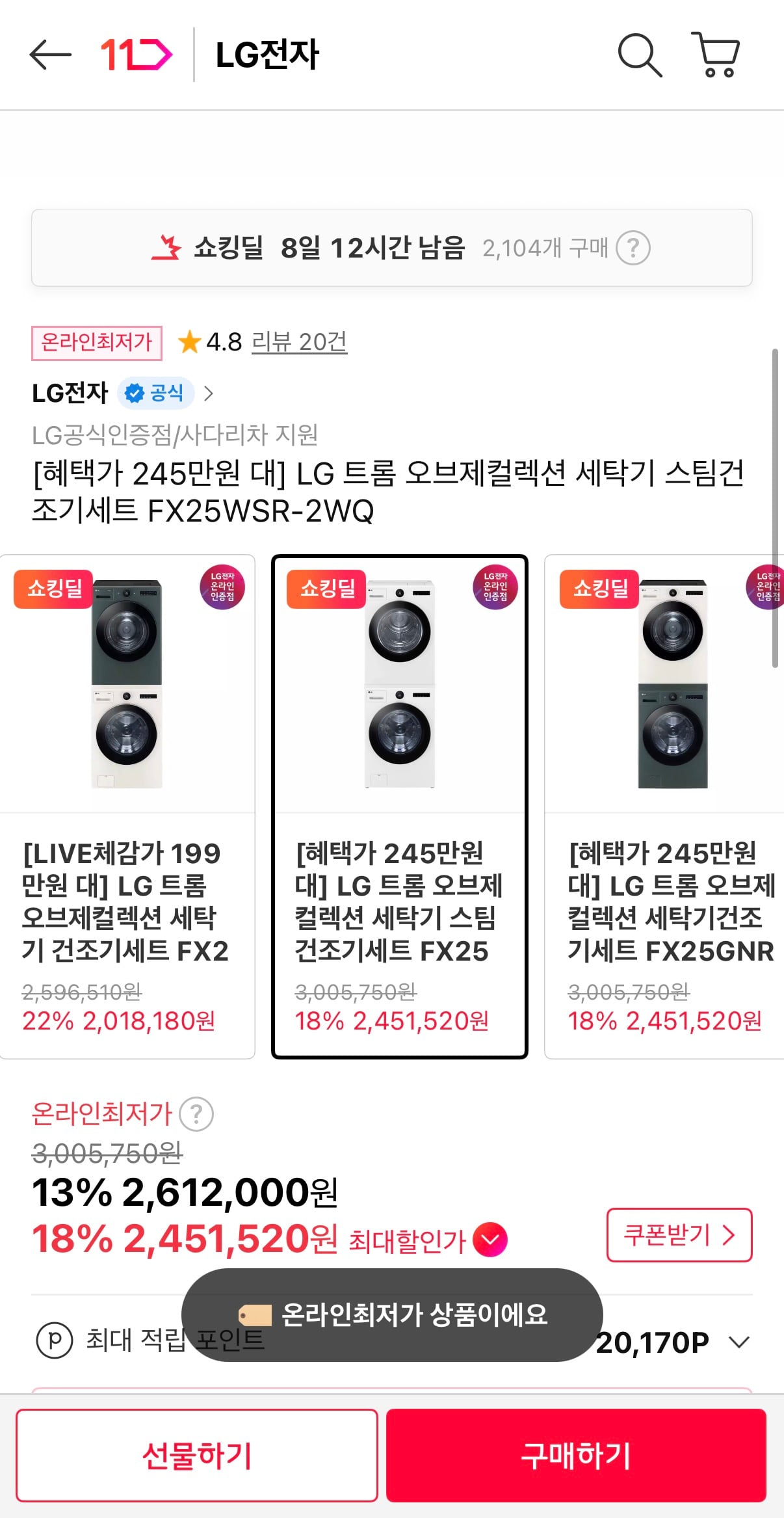
Task: Open the shopping cart icon
Action: click(x=717, y=55)
